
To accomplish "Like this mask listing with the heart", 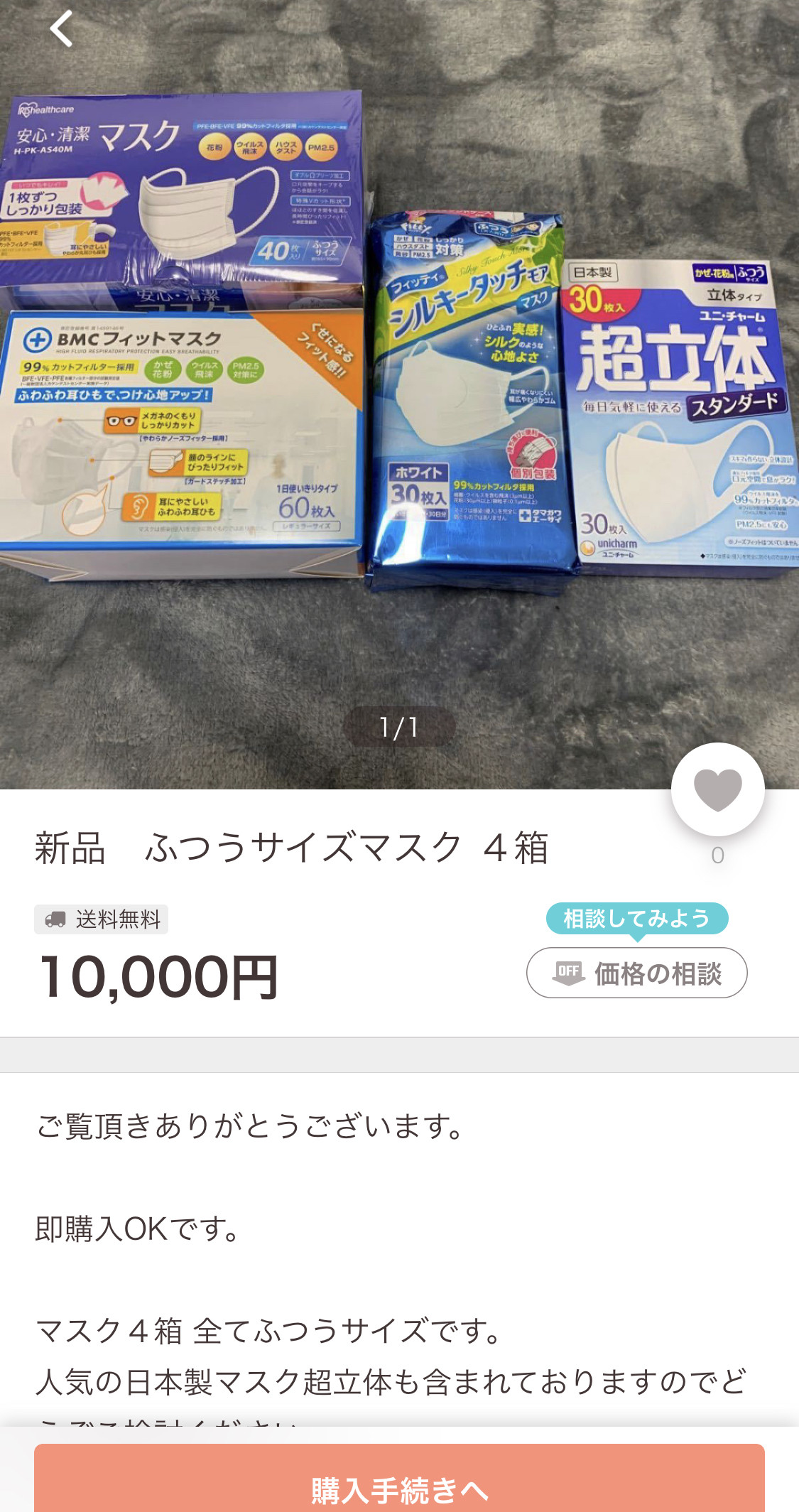I will click(x=717, y=789).
